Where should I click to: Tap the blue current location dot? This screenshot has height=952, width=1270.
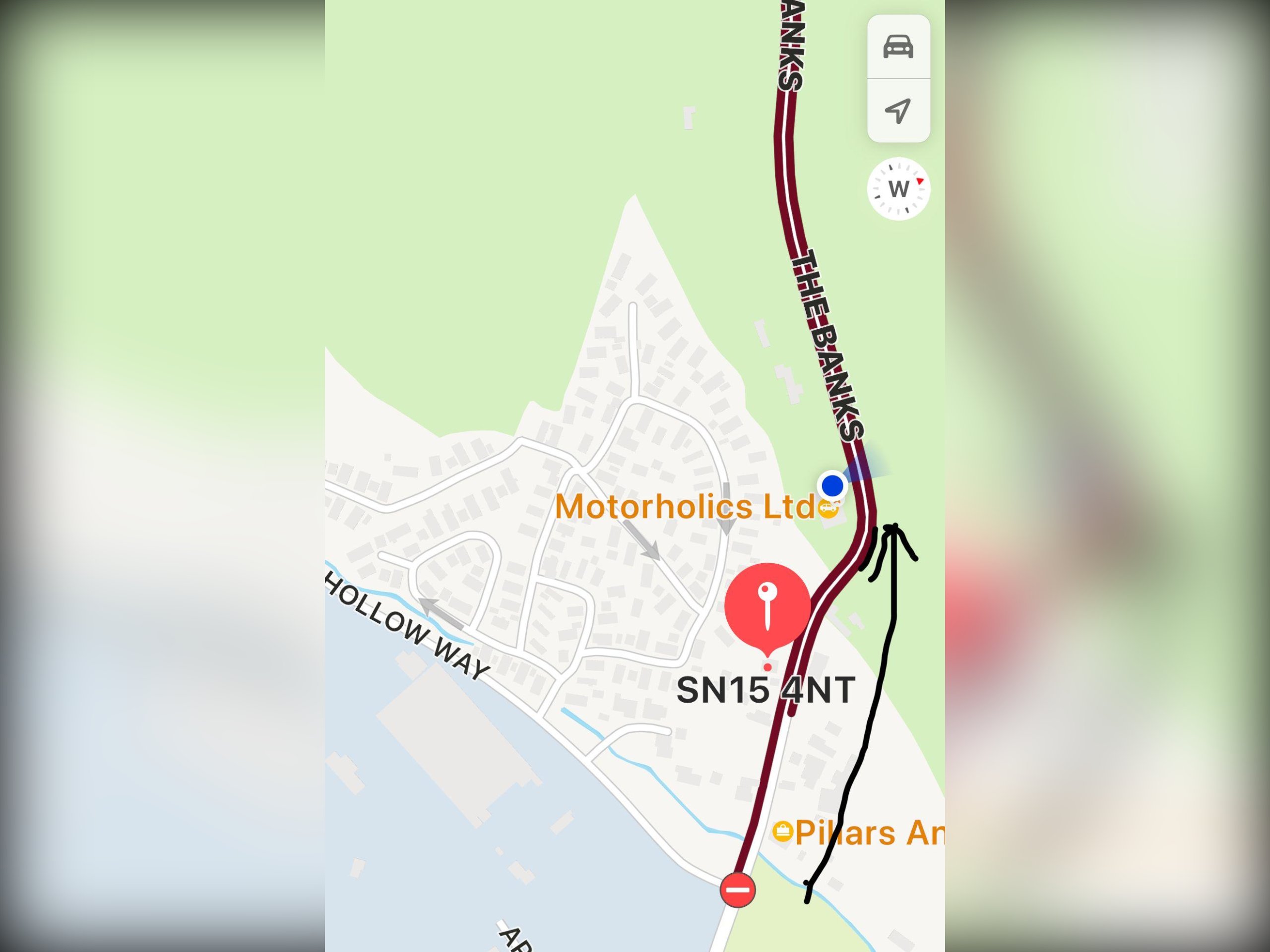click(832, 485)
